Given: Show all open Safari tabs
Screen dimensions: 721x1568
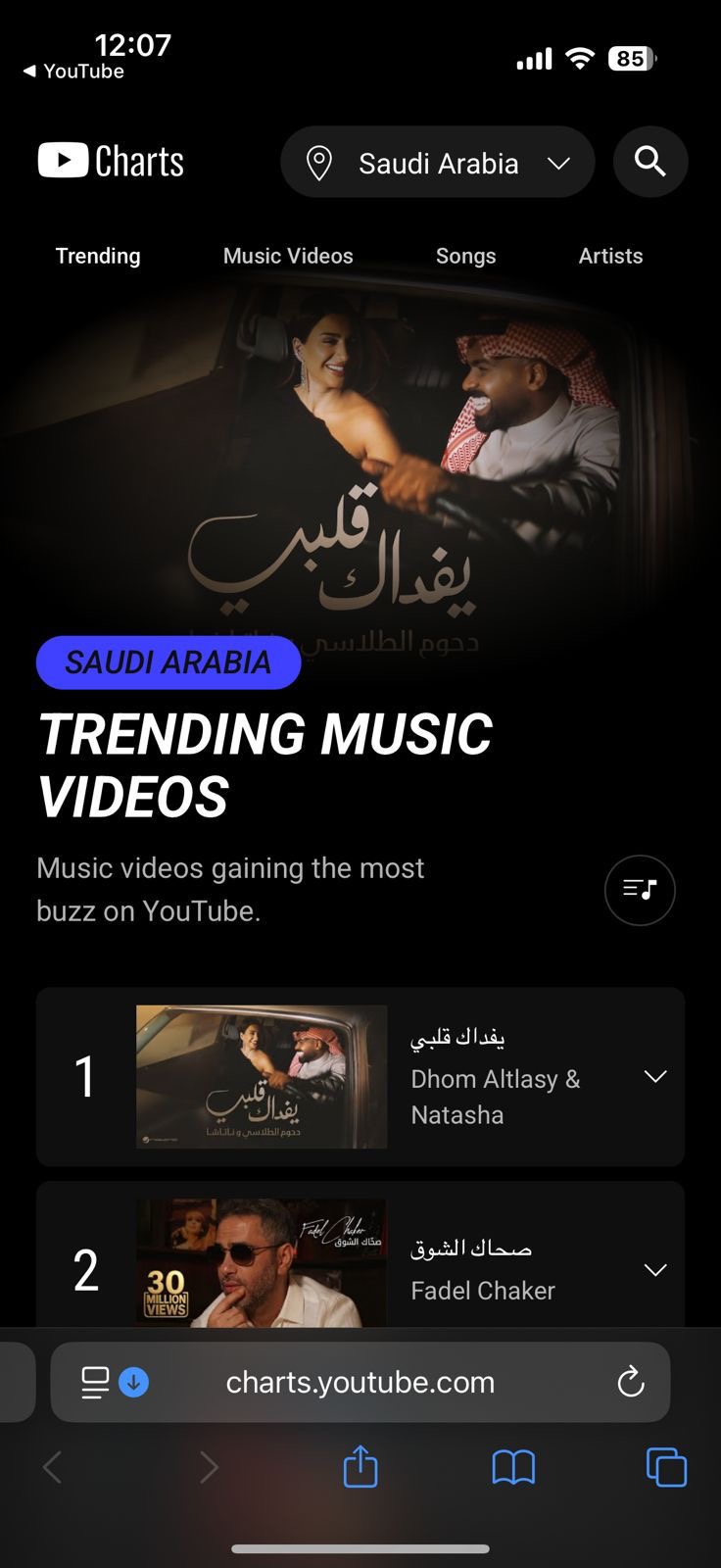Looking at the screenshot, I should 666,1467.
